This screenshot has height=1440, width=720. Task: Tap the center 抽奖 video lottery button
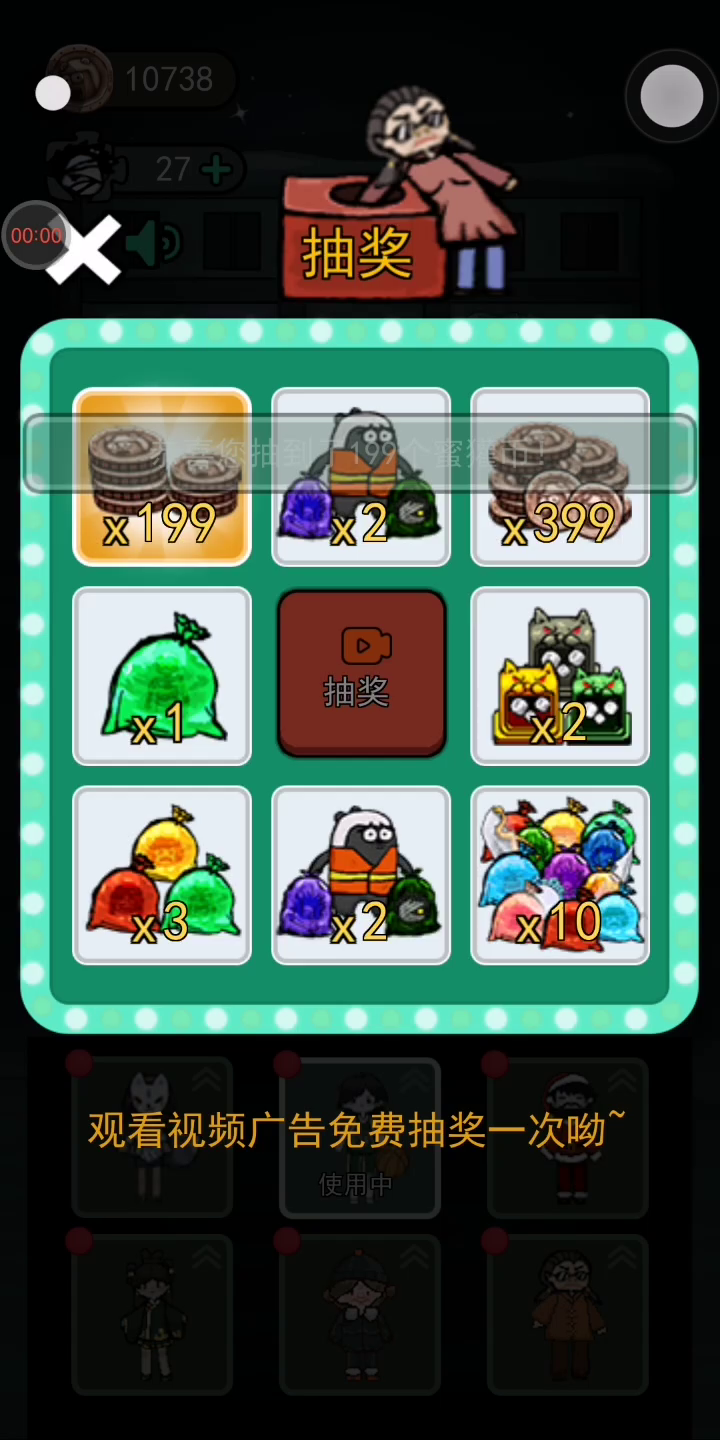(x=361, y=673)
